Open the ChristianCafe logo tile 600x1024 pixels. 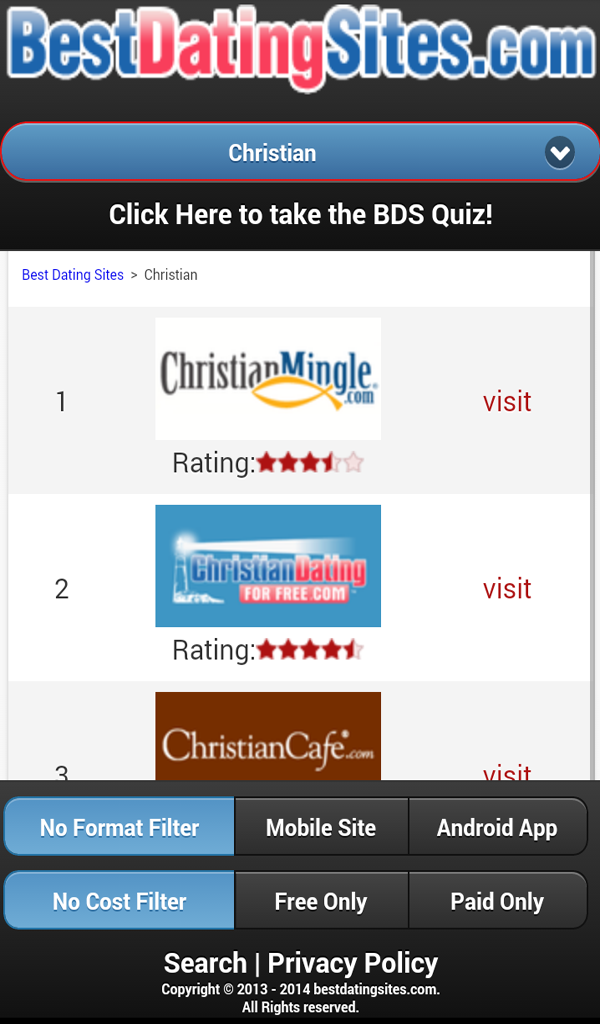click(268, 737)
